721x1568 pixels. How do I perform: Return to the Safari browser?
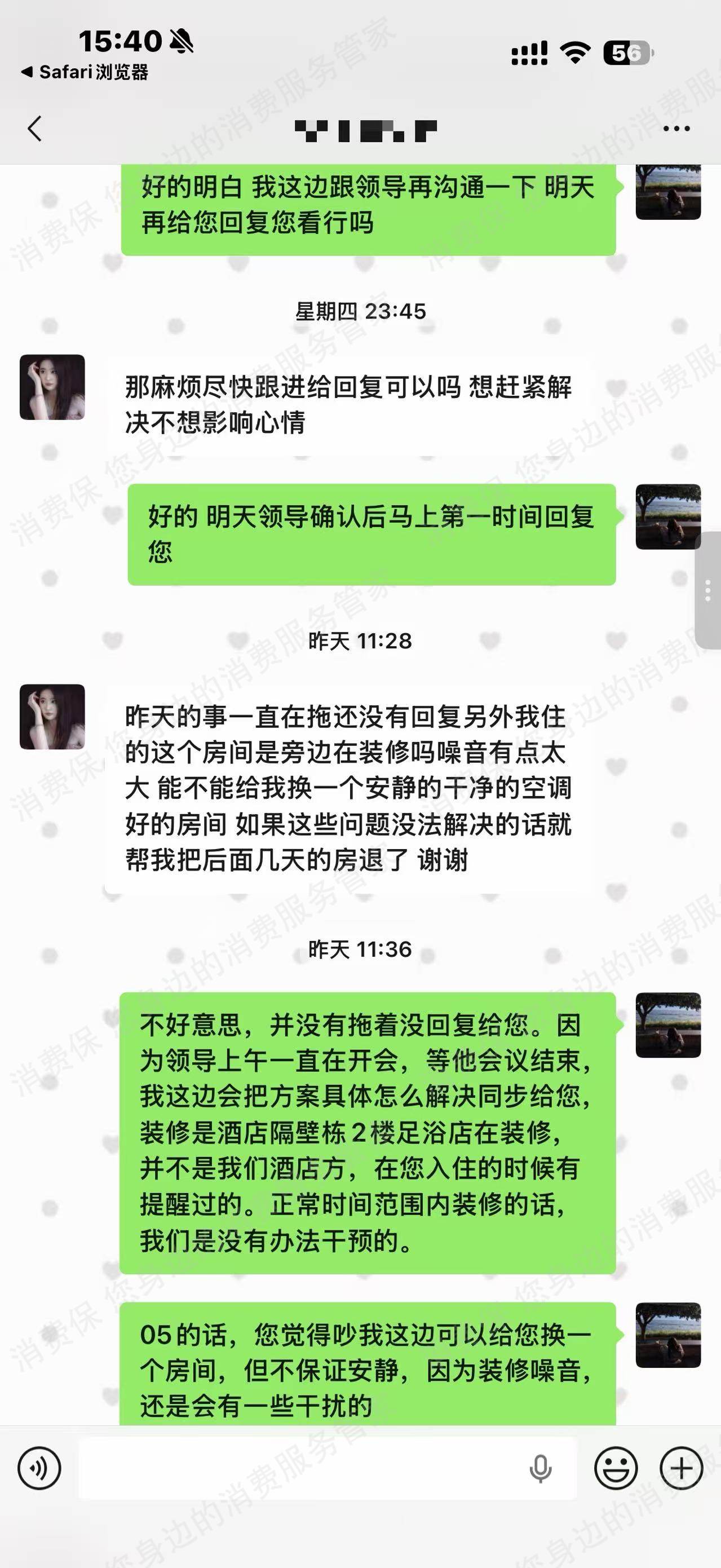(85, 72)
